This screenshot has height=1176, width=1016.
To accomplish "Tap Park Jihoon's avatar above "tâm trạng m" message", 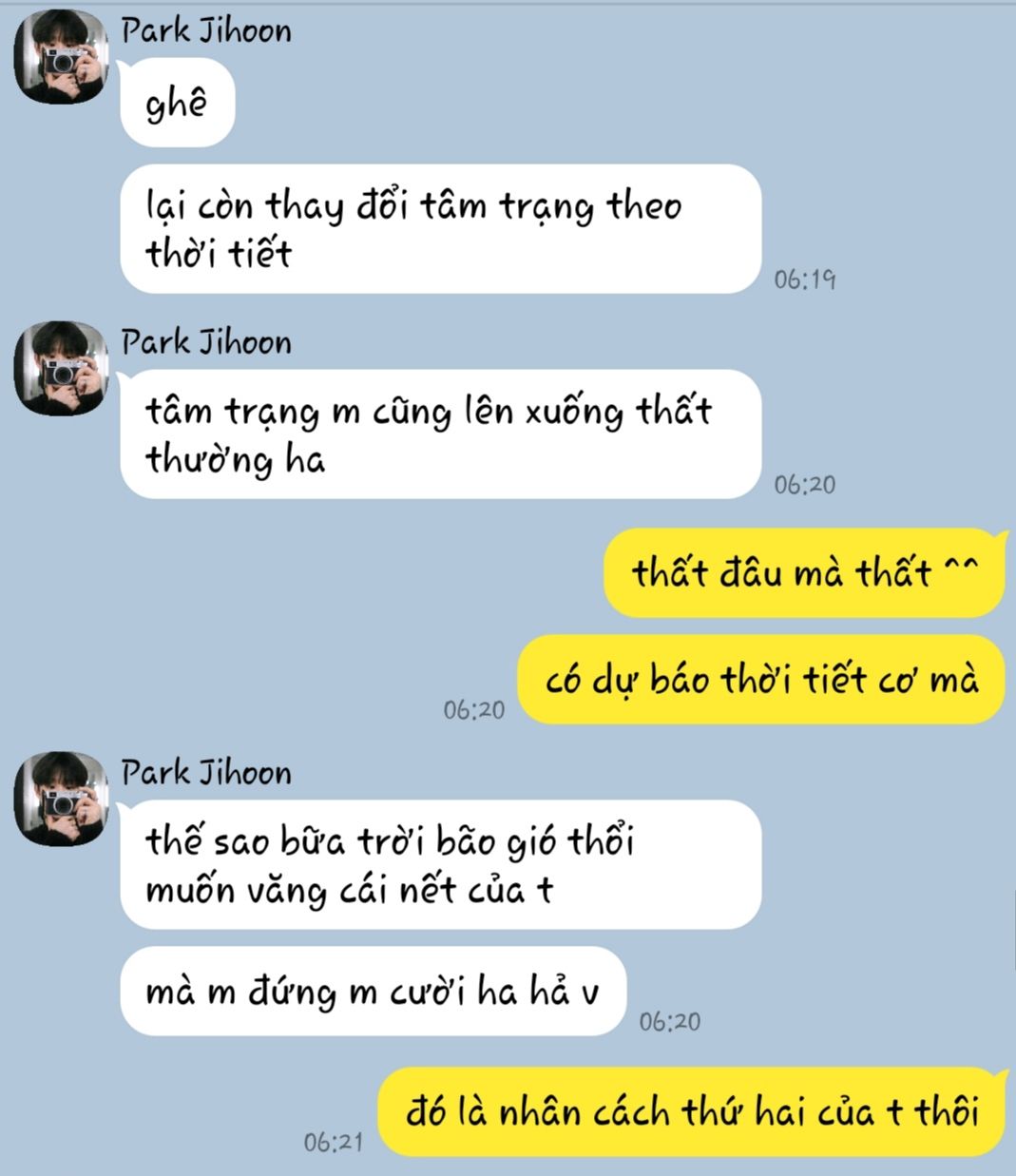I will [59, 368].
